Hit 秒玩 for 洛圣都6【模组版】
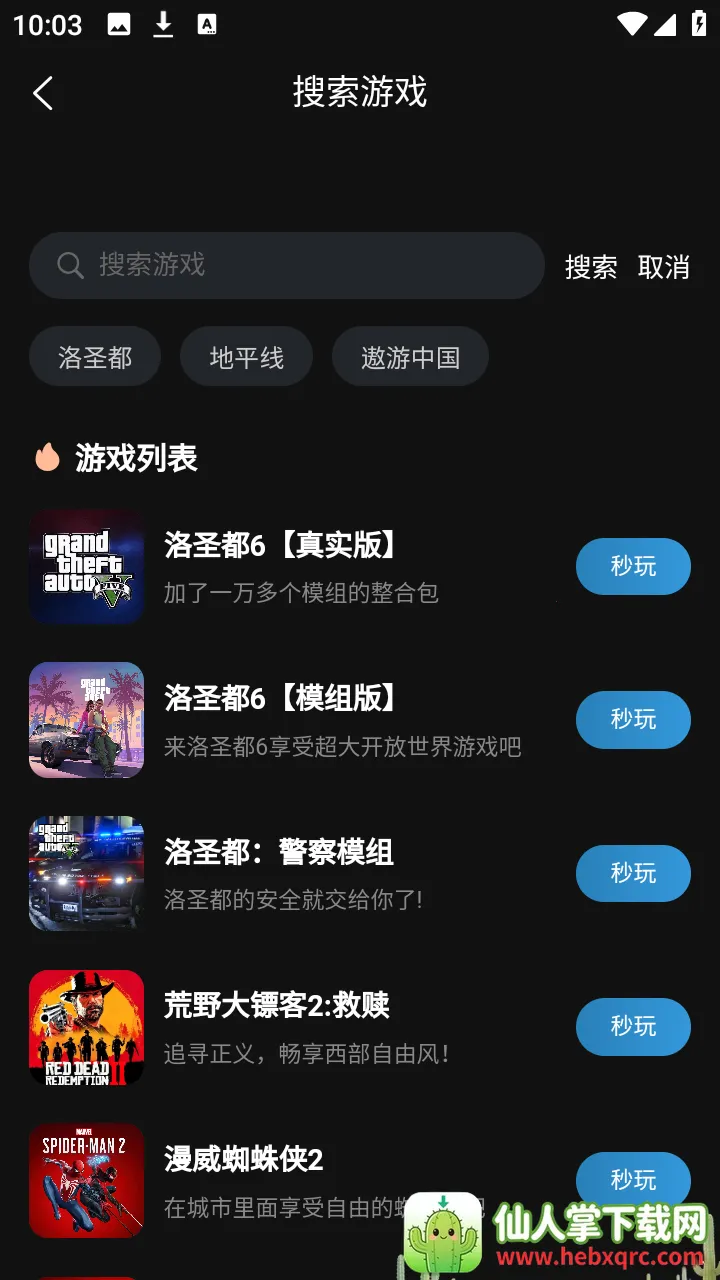This screenshot has height=1280, width=720. (633, 720)
